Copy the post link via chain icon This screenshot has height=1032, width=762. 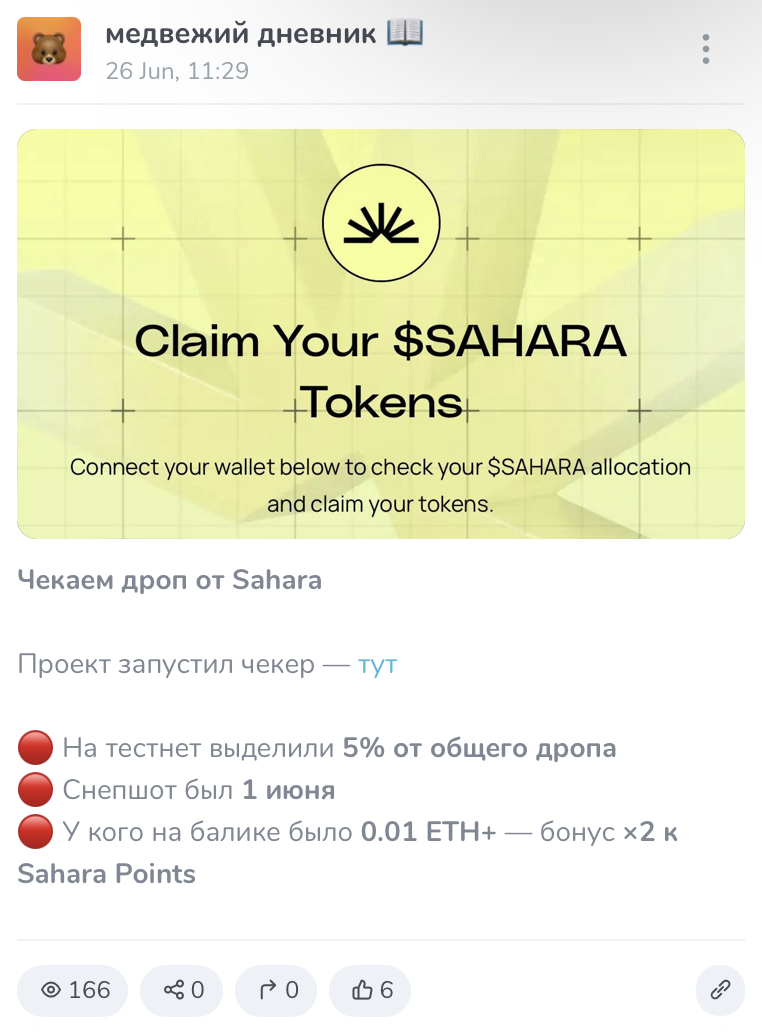pos(720,990)
